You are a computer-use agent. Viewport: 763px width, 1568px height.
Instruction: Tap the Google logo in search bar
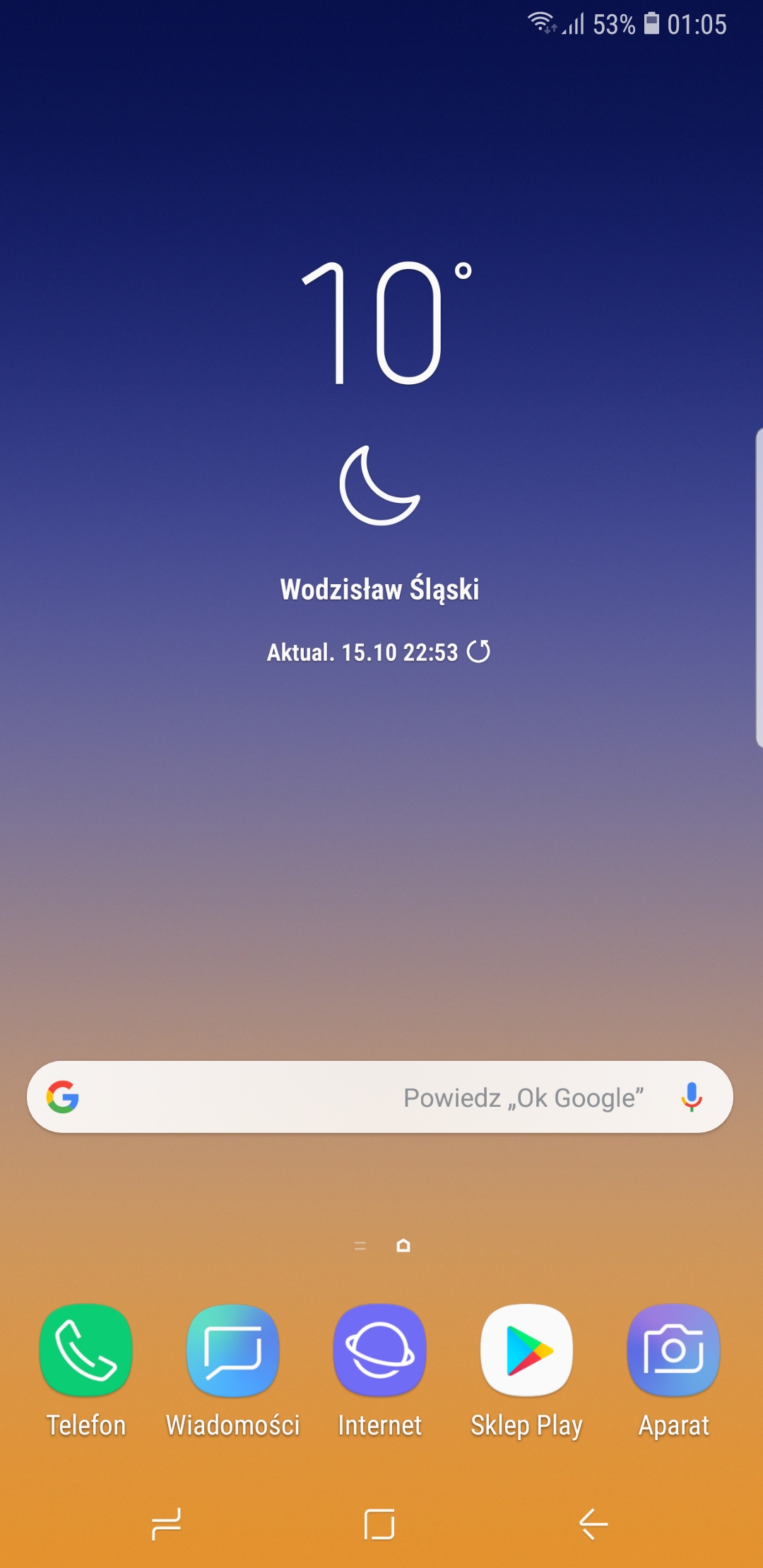pyautogui.click(x=62, y=1097)
